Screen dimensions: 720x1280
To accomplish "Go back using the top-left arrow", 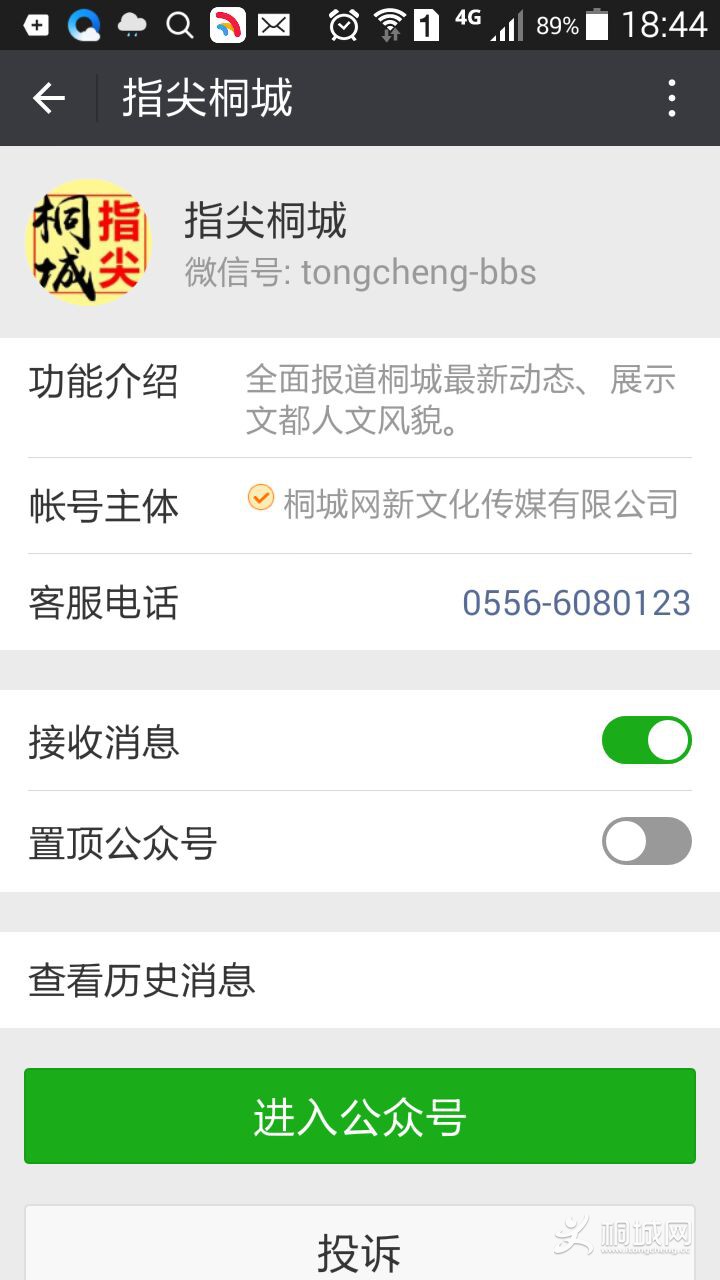I will pyautogui.click(x=48, y=98).
